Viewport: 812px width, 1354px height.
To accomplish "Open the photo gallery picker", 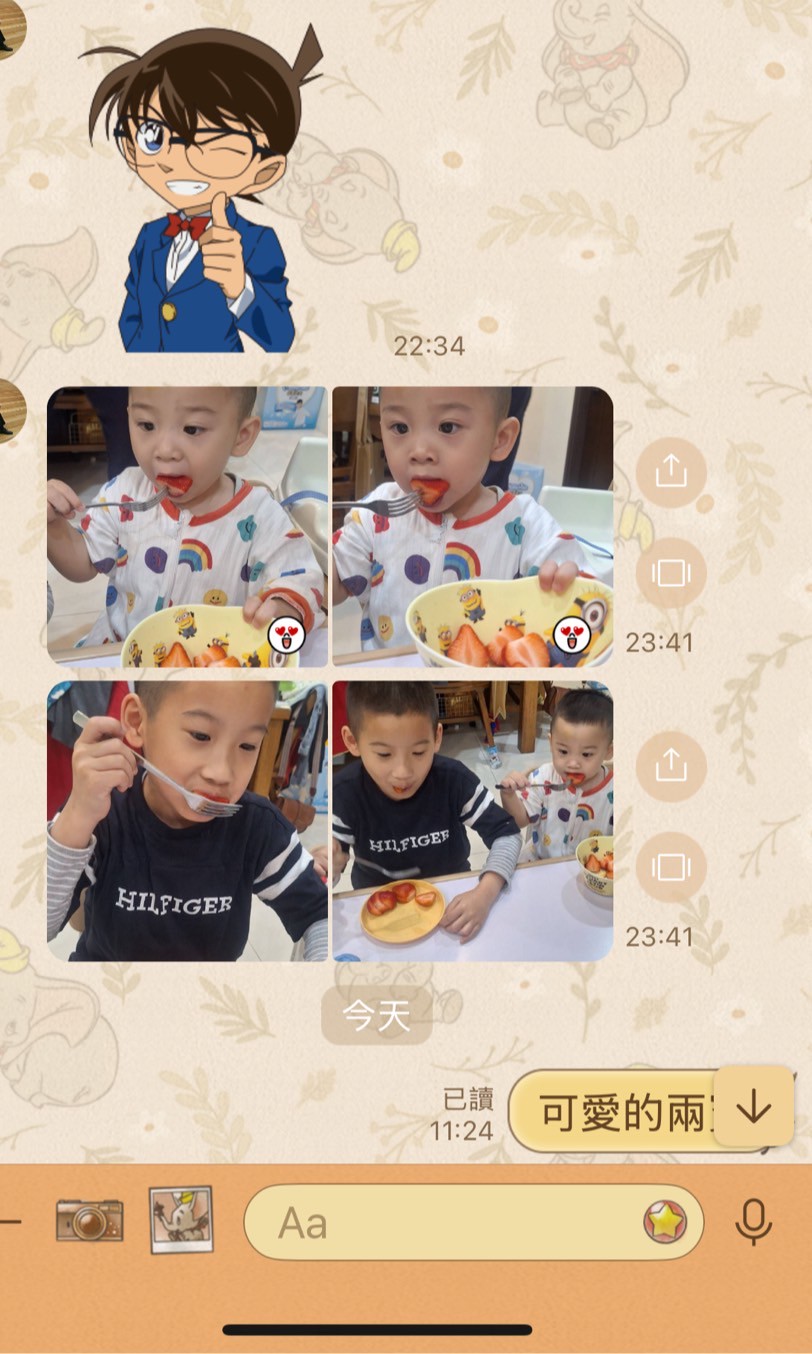I will [181, 1220].
